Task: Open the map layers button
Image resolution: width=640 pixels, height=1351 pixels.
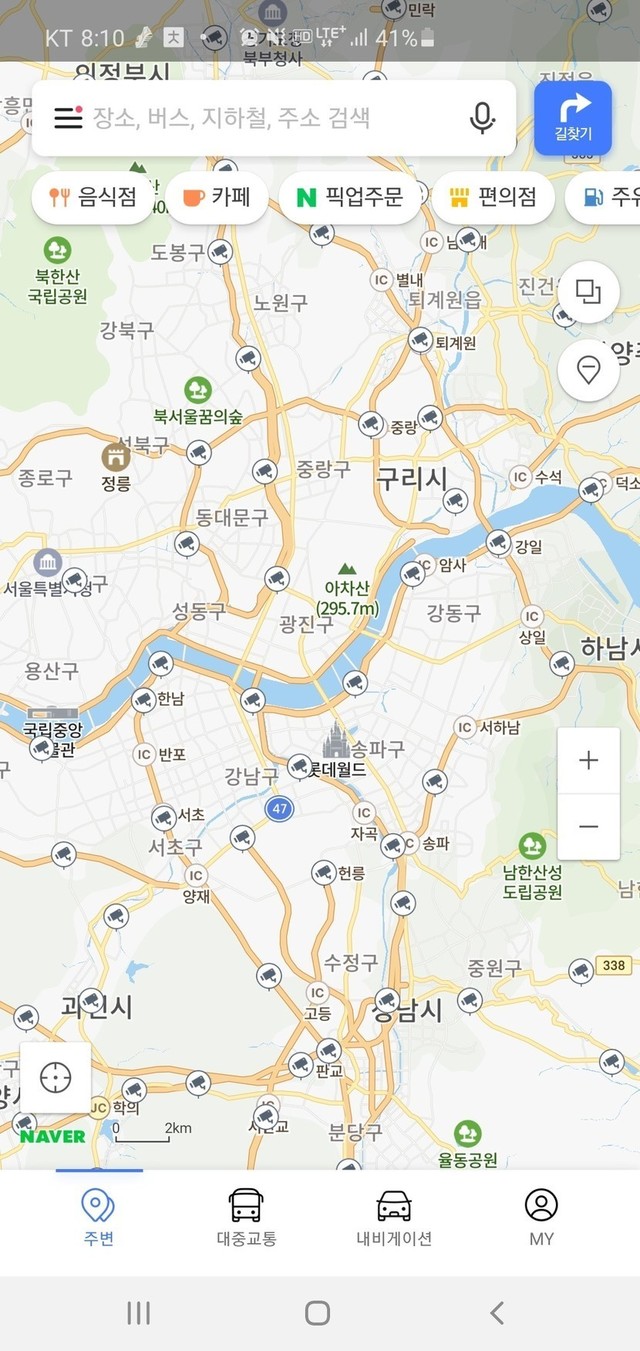Action: coord(588,292)
